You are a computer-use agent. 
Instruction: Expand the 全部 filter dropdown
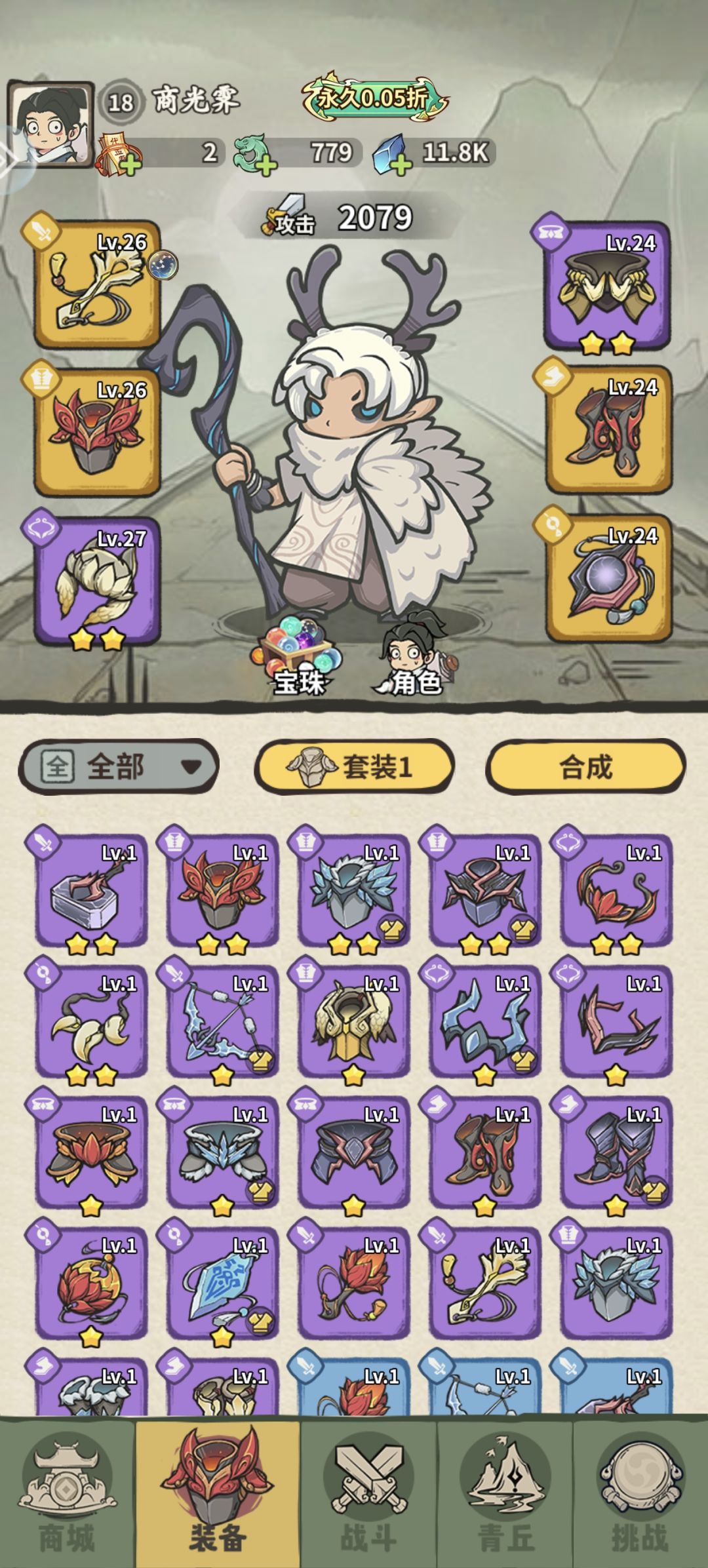119,766
